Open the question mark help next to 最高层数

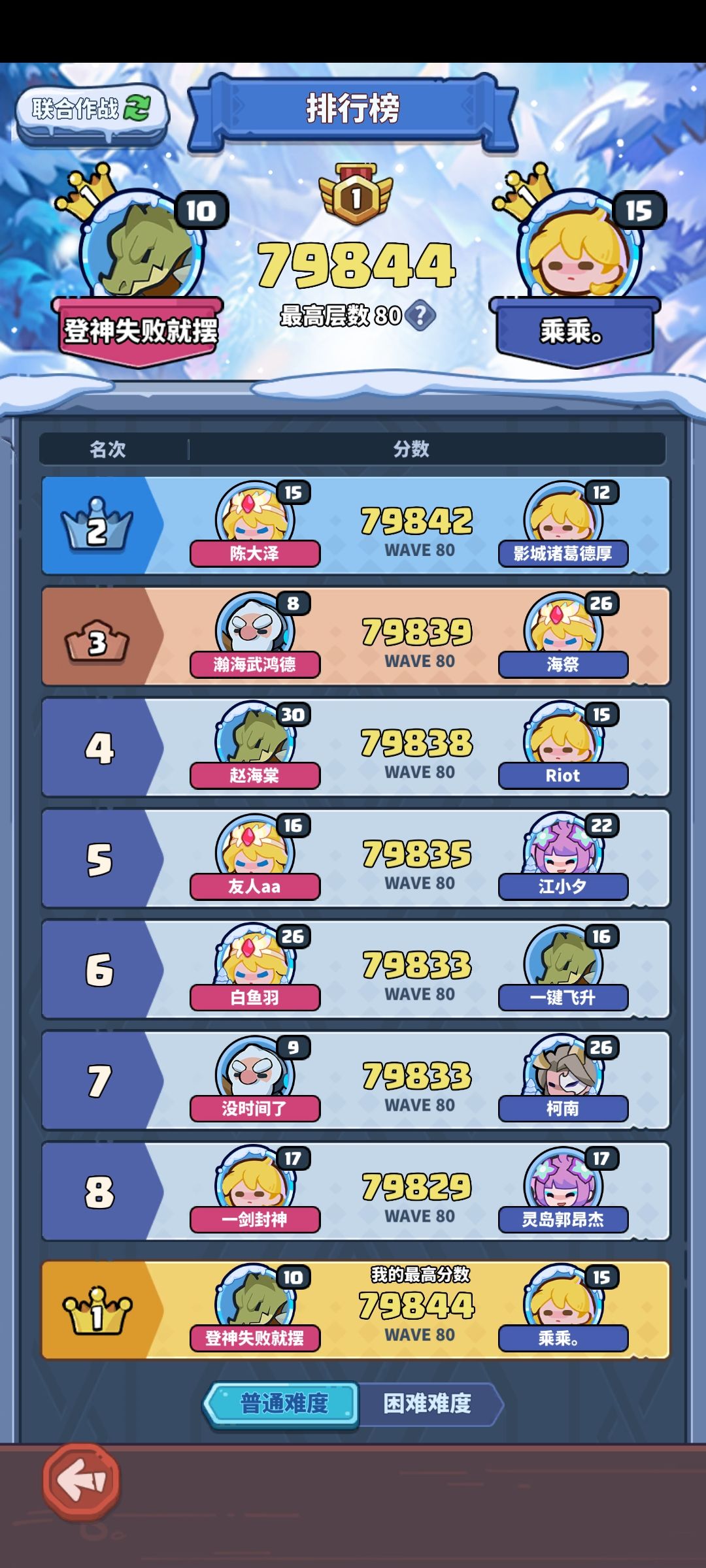[420, 316]
